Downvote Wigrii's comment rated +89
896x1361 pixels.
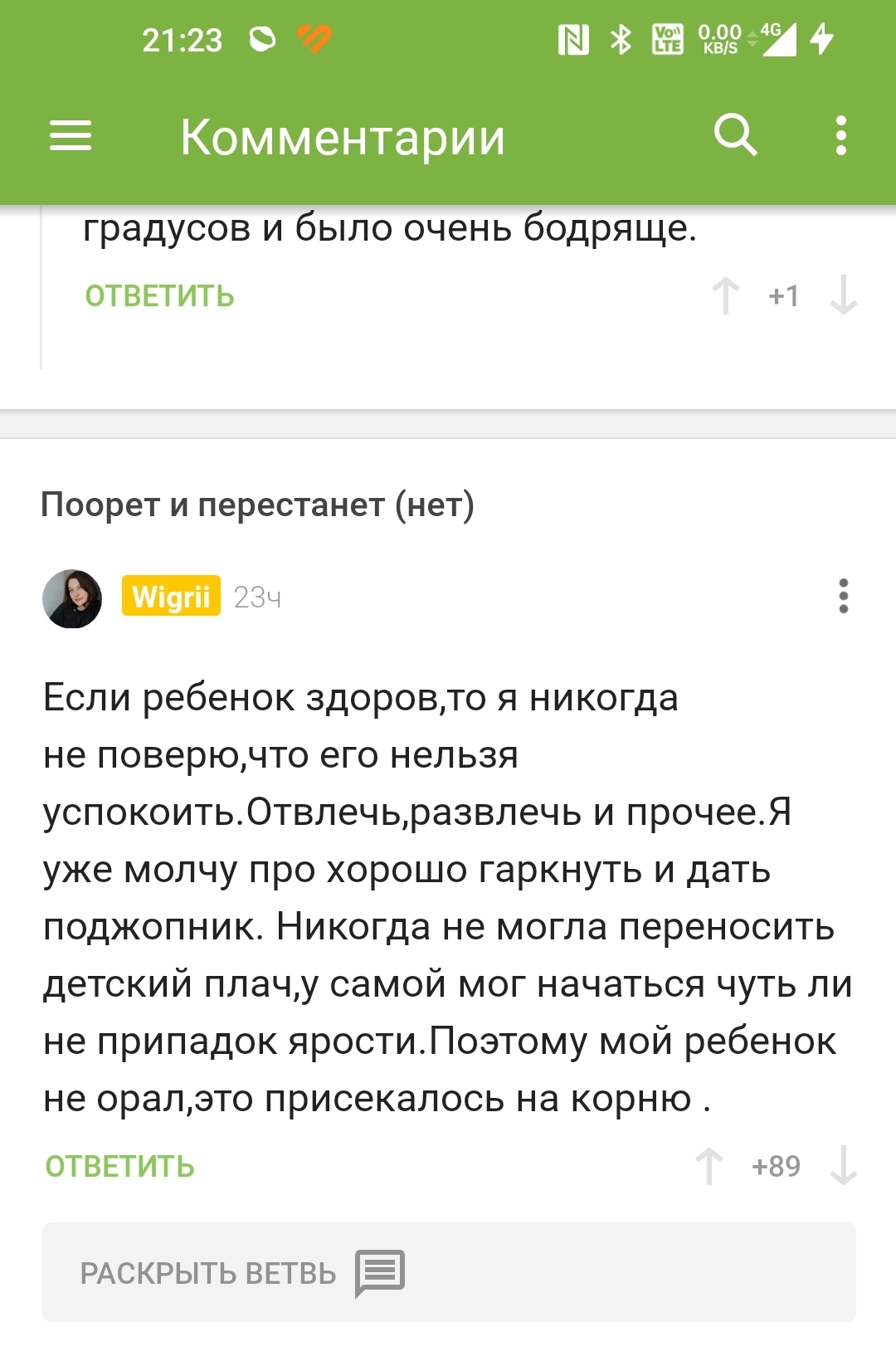[843, 1166]
